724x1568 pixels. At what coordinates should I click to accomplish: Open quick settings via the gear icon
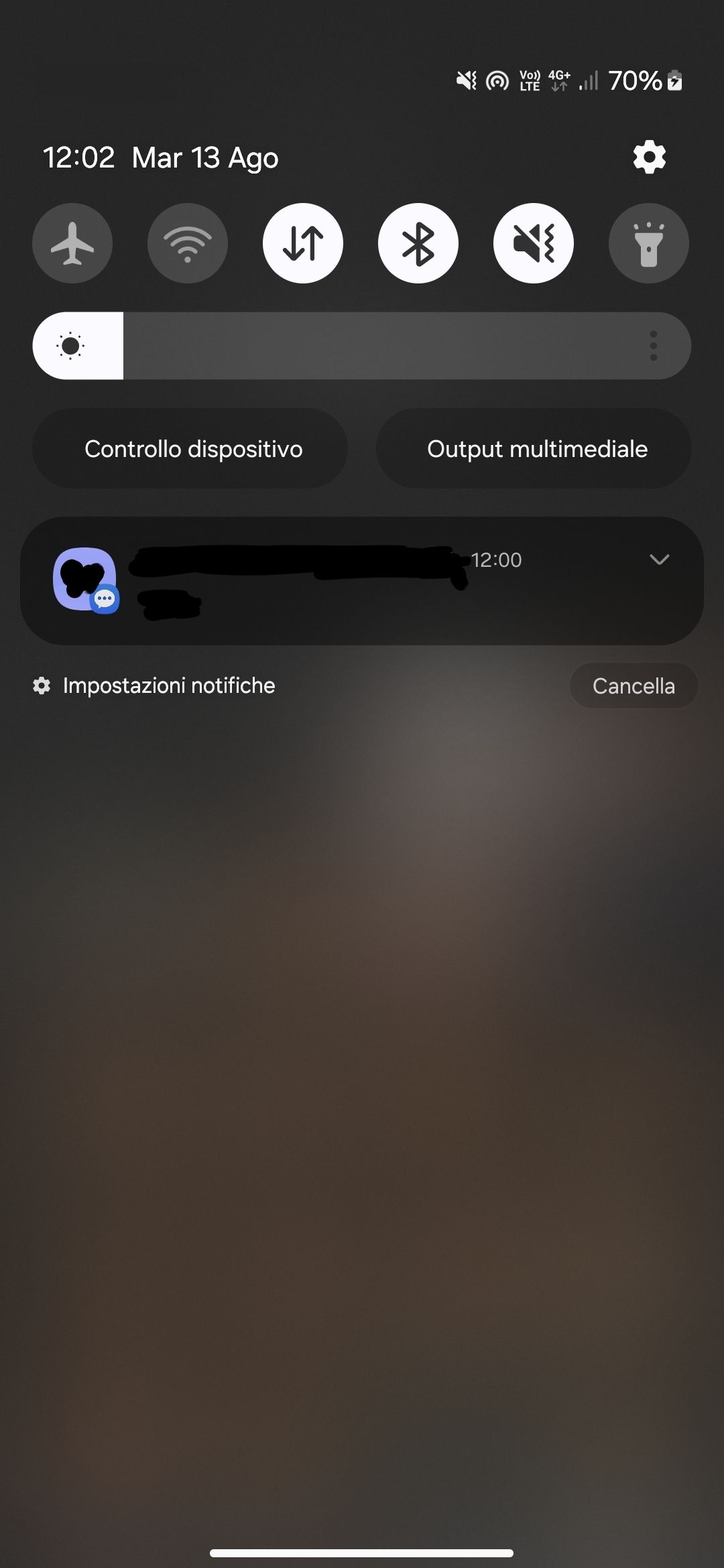pyautogui.click(x=648, y=157)
